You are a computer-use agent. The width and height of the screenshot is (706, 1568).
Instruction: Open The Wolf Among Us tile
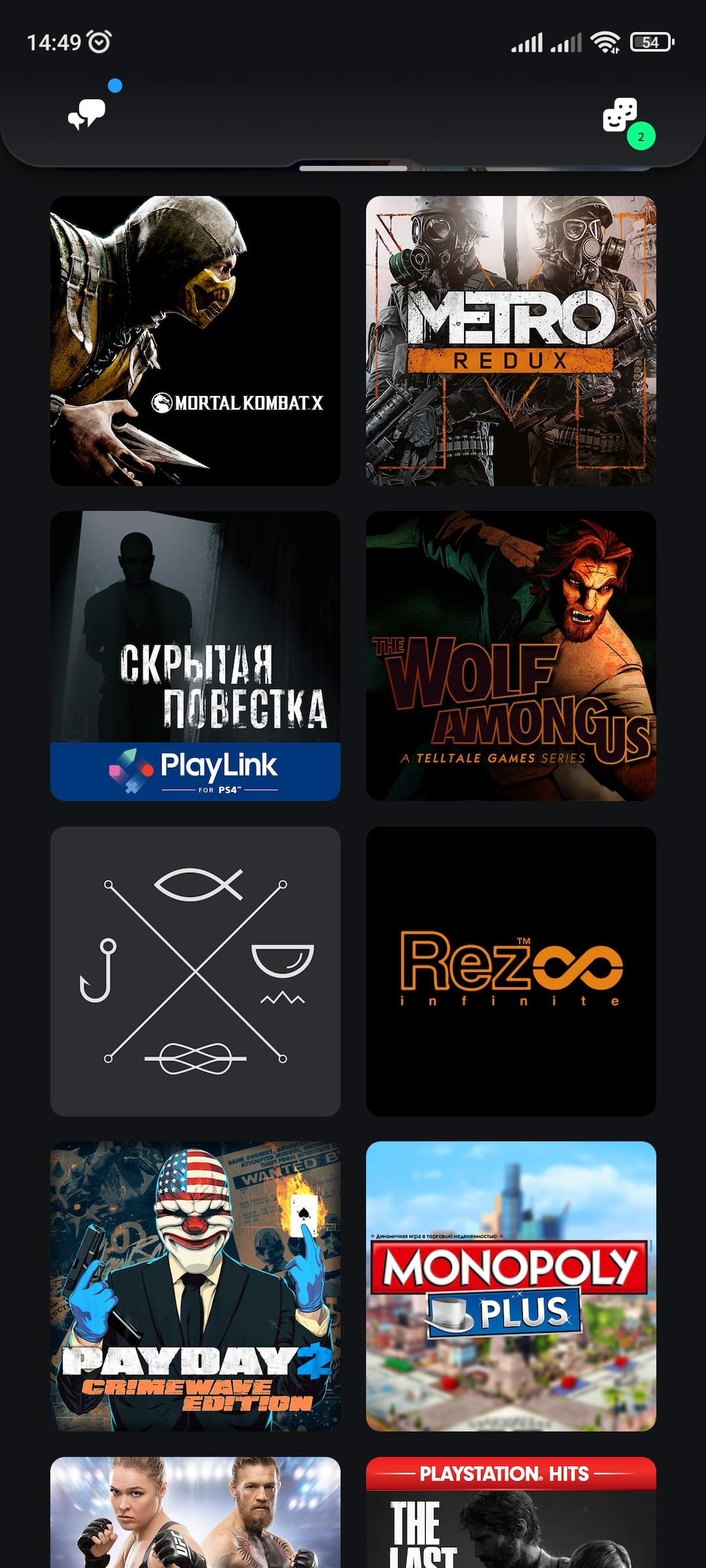point(511,656)
